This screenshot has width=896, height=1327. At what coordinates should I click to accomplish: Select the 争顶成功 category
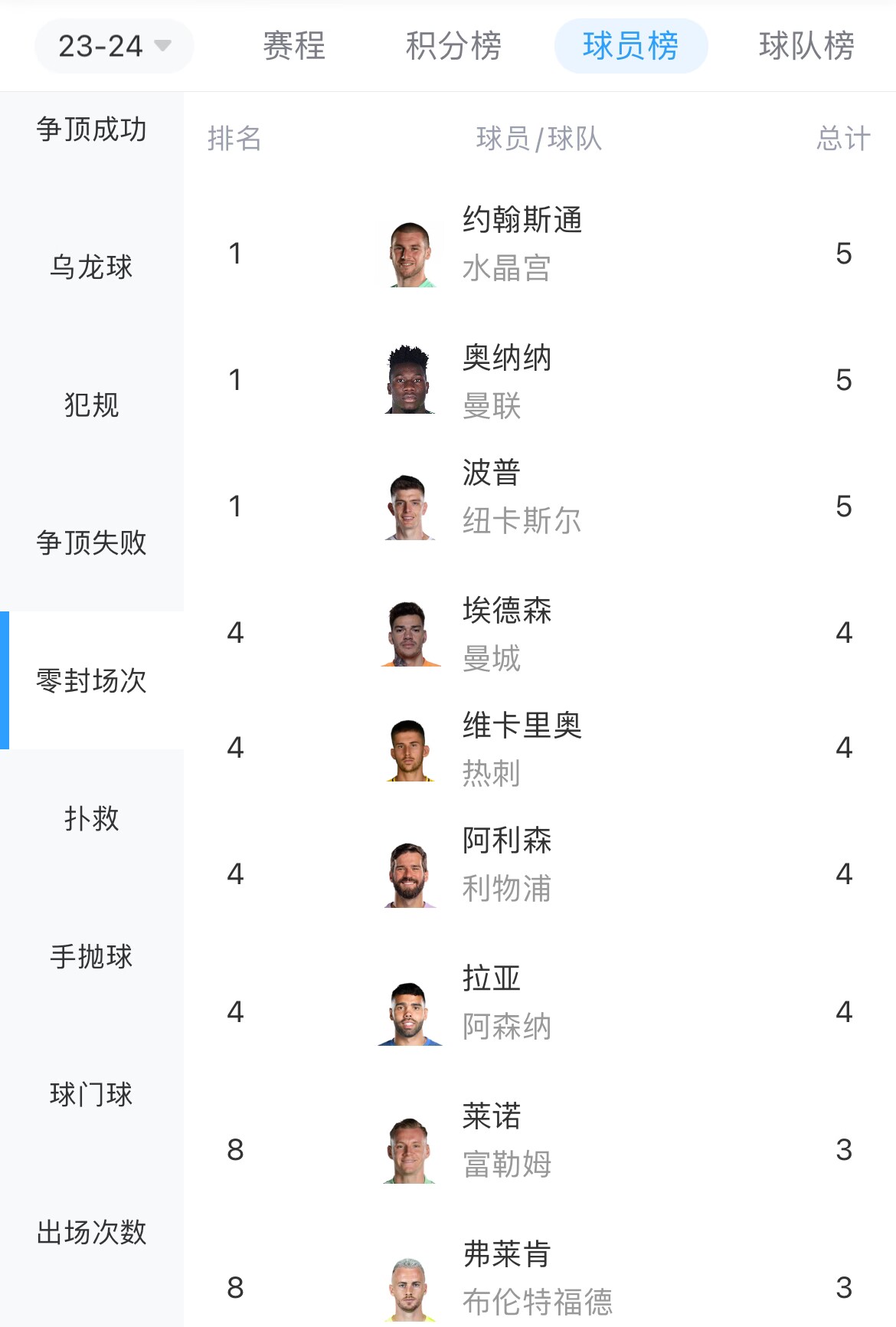[x=91, y=129]
